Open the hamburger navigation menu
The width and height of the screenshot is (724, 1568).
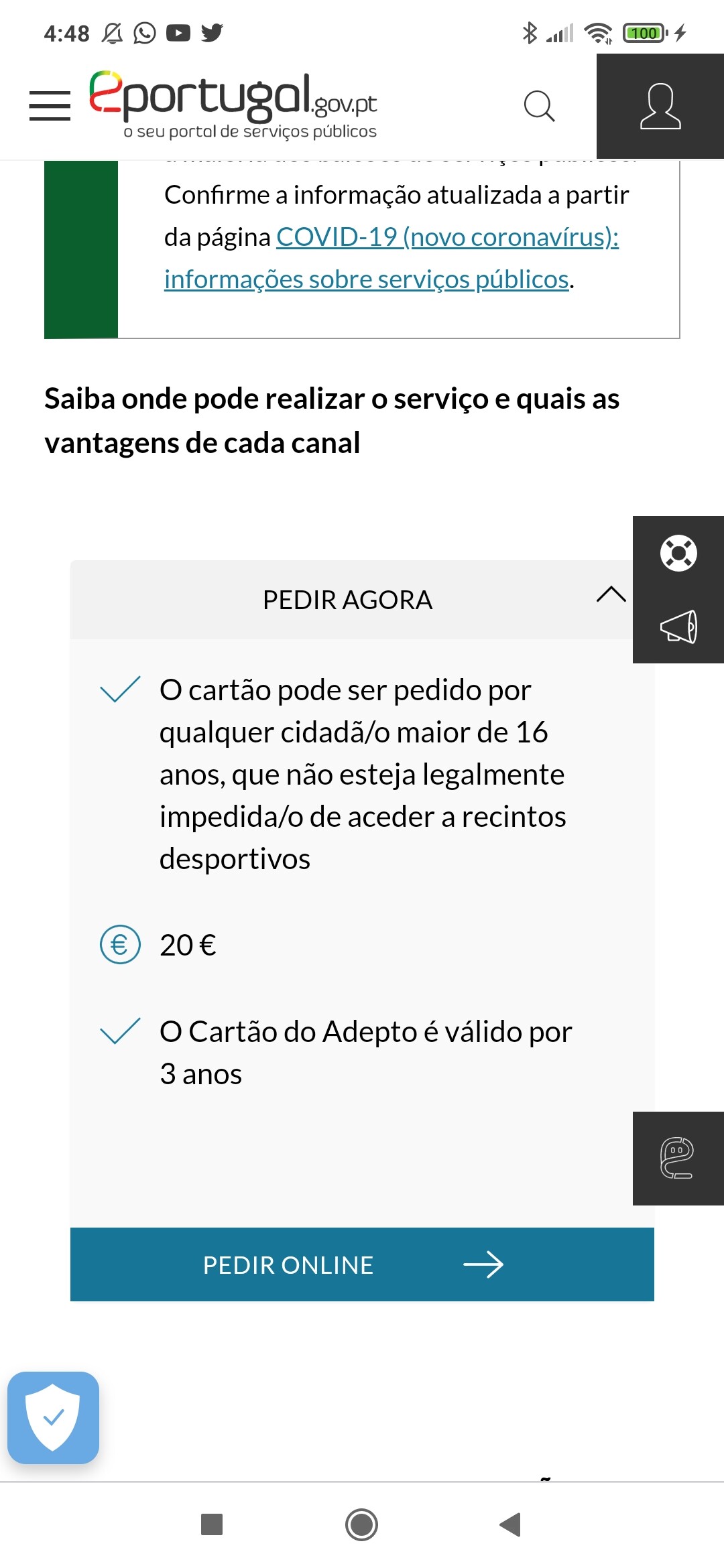coord(50,106)
